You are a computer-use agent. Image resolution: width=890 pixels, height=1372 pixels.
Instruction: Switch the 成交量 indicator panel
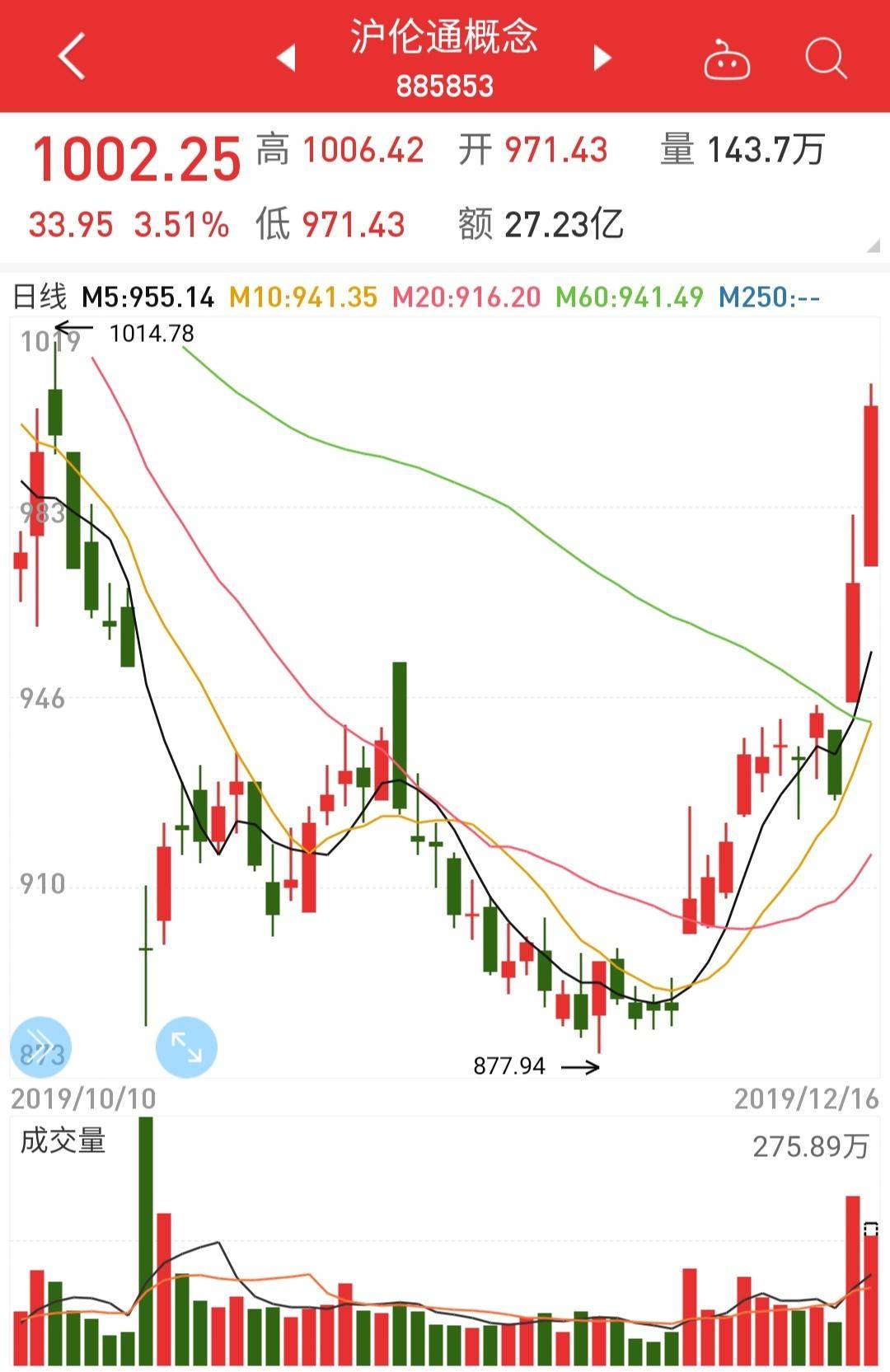(63, 1141)
